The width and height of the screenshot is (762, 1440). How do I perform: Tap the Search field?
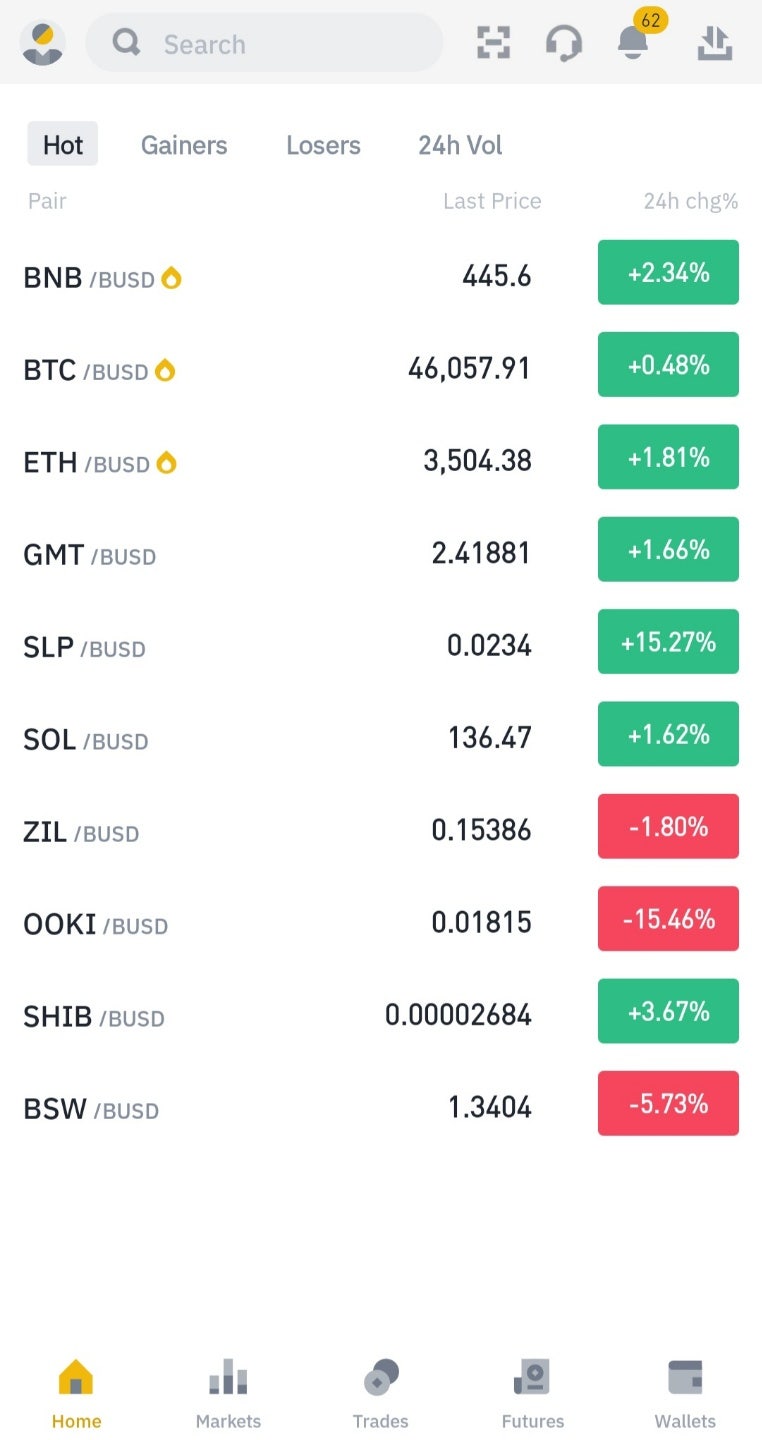click(x=264, y=44)
